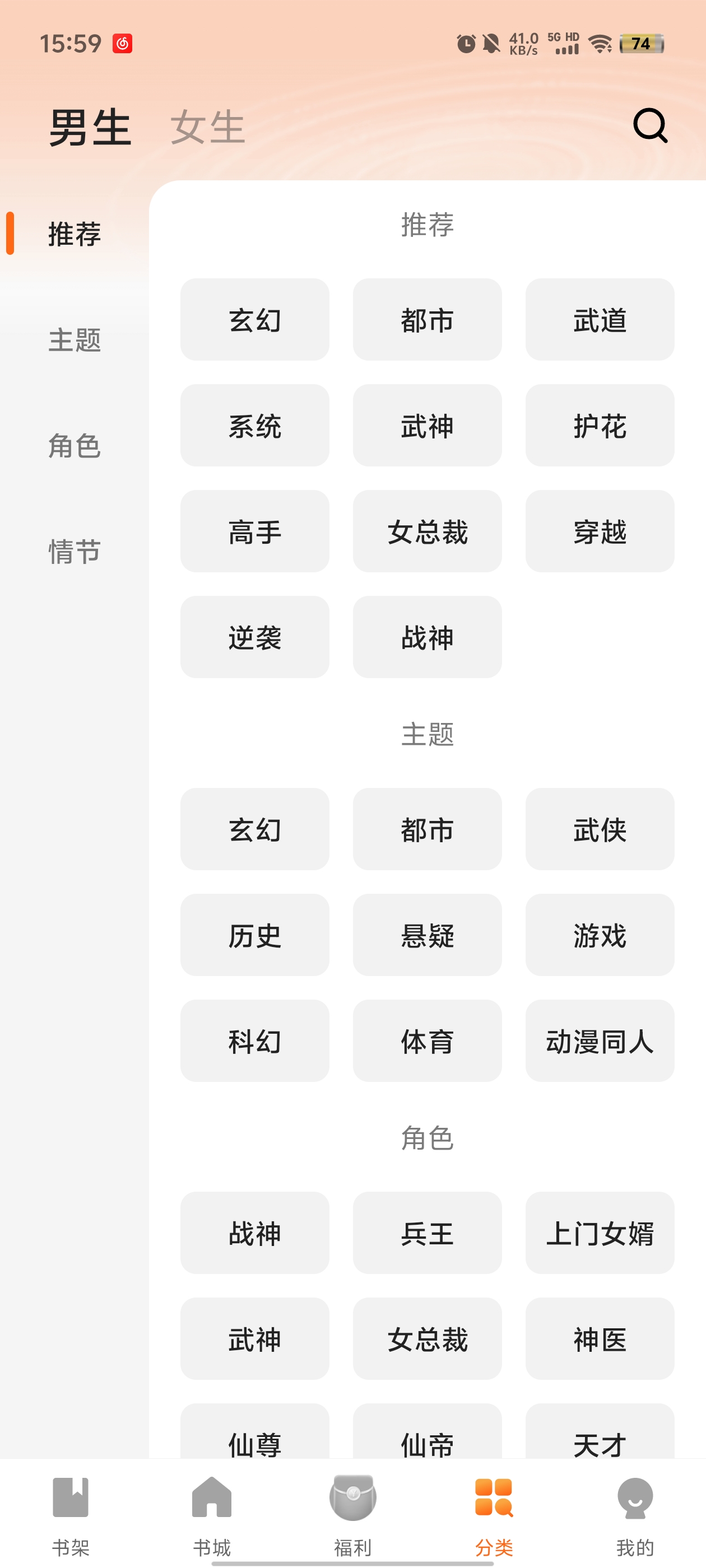This screenshot has height=1568, width=706.
Task: Open the 历史 theme category
Action: click(254, 936)
